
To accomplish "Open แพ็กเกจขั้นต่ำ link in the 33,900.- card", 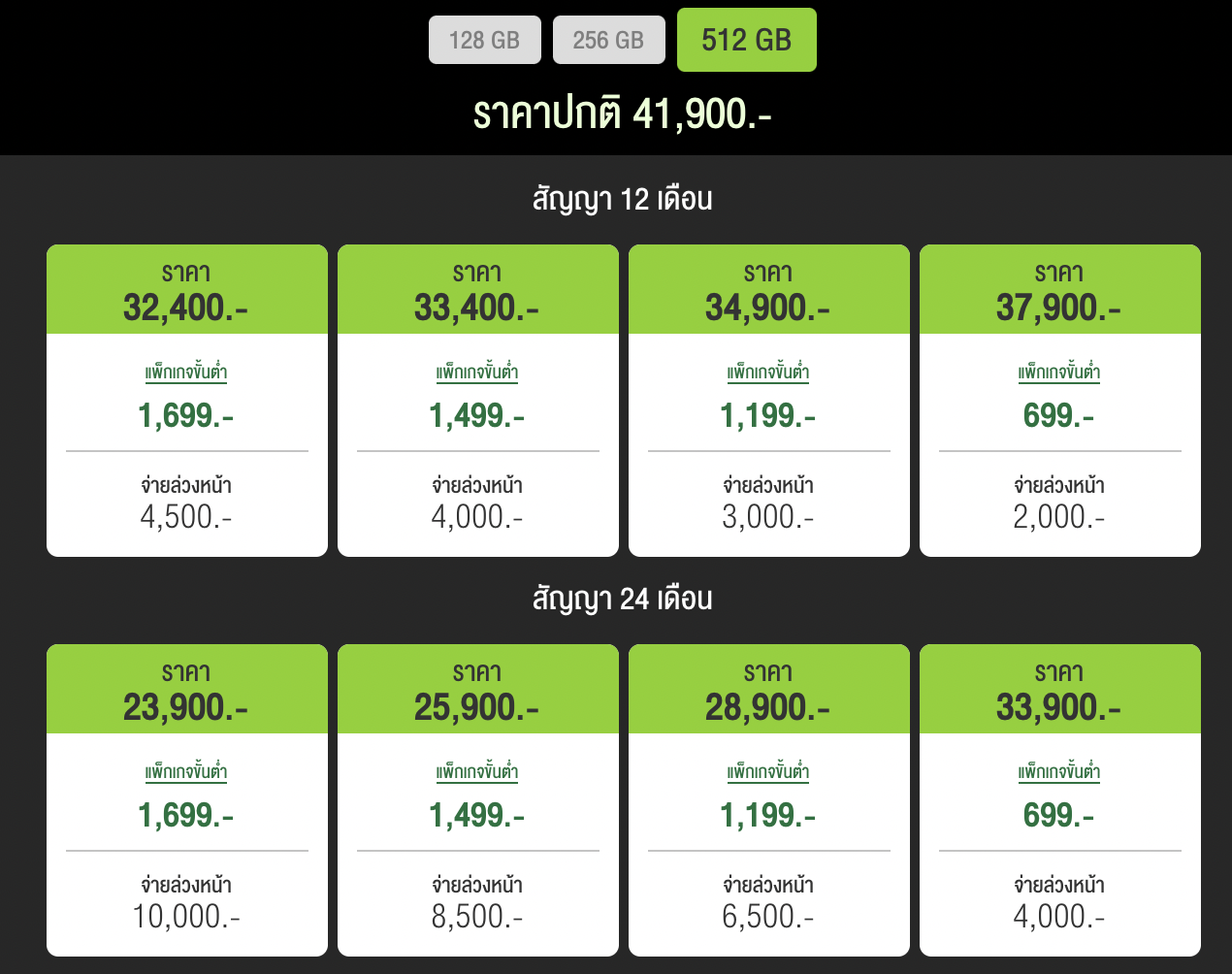I will pyautogui.click(x=1059, y=772).
